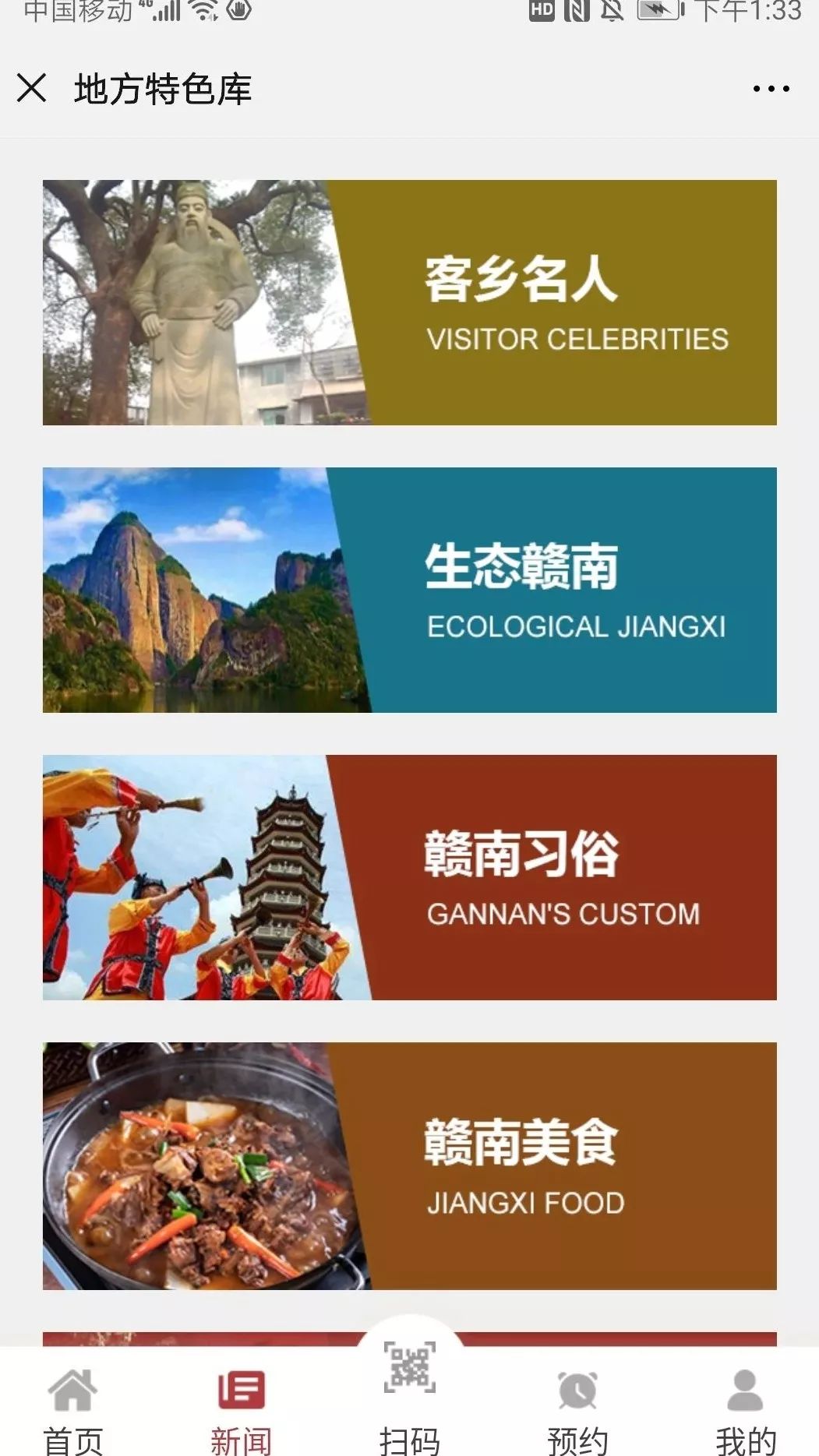Viewport: 819px width, 1456px height.
Task: Select the 新闻 news tab
Action: [x=241, y=1408]
